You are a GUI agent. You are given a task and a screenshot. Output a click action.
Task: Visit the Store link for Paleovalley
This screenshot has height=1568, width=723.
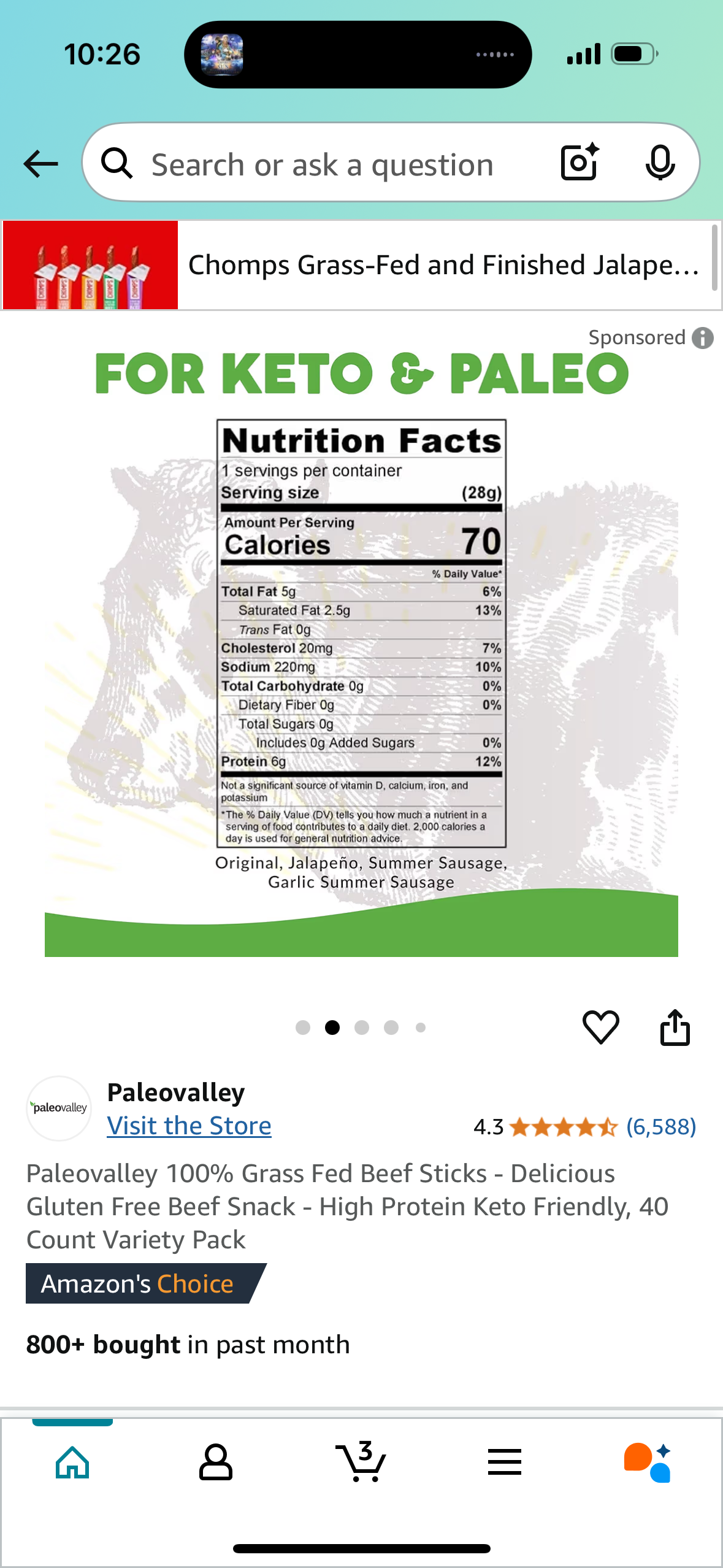(x=189, y=1126)
